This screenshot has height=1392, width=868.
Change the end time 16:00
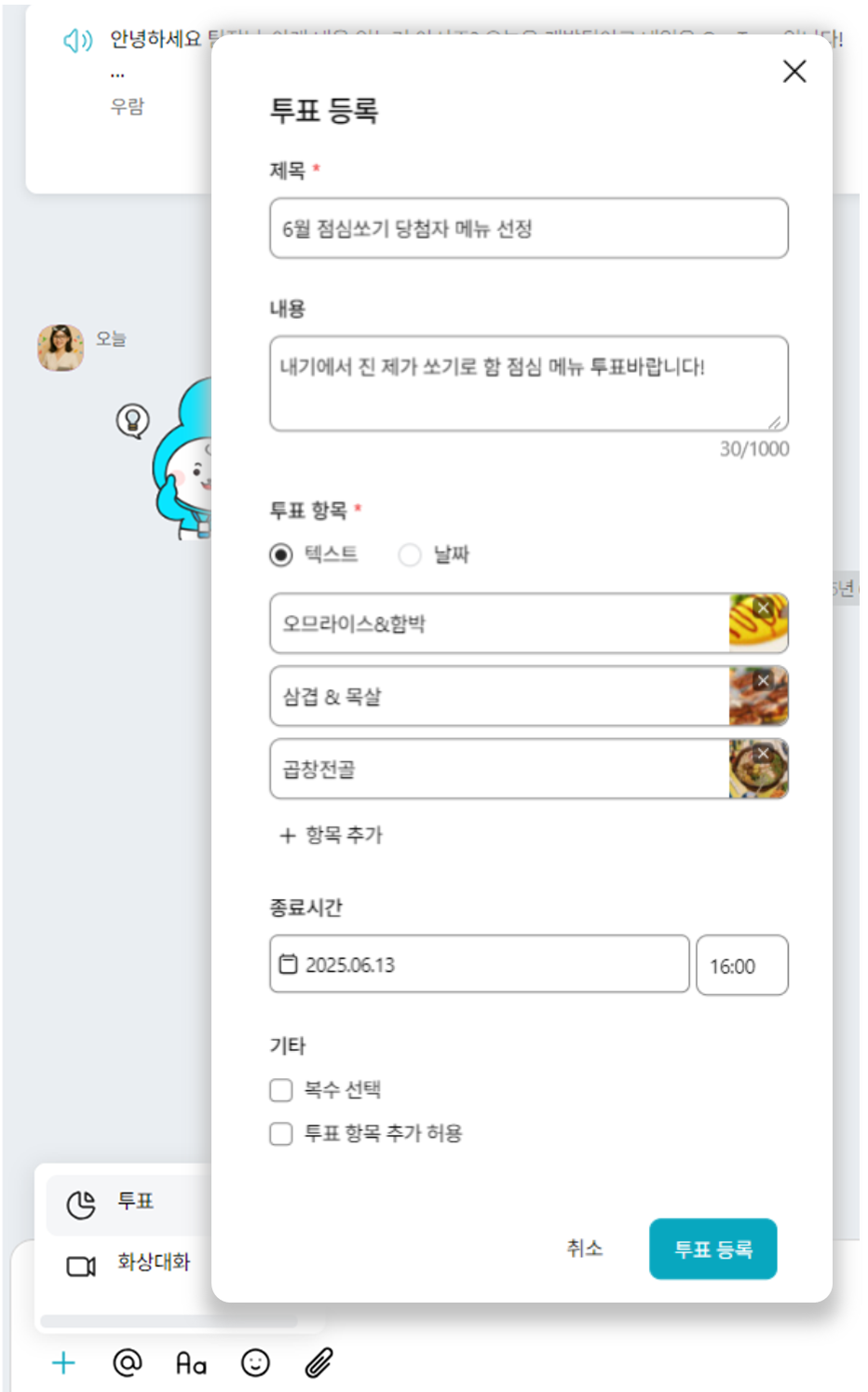tap(741, 966)
